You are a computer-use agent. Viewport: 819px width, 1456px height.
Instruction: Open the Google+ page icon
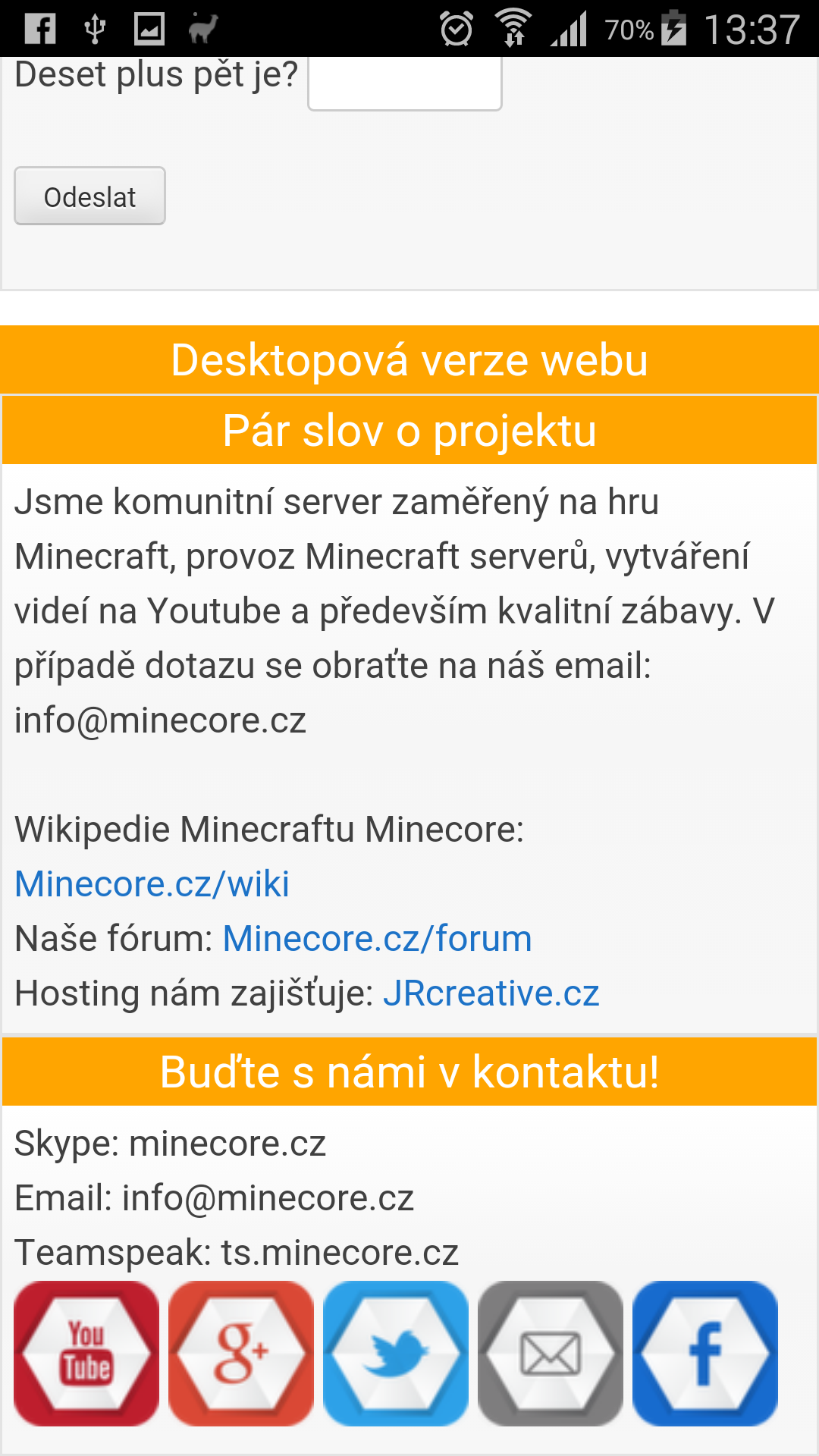(x=241, y=1354)
